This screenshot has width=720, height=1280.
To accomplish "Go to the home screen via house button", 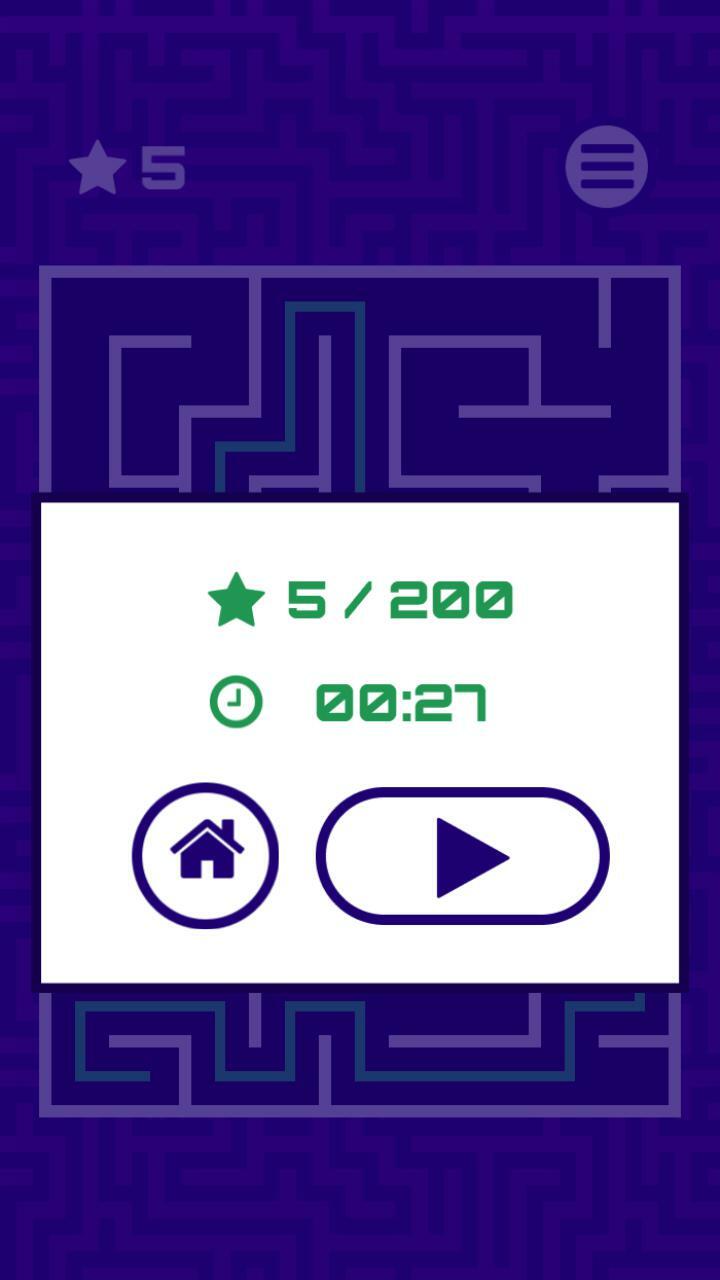I will (206, 855).
